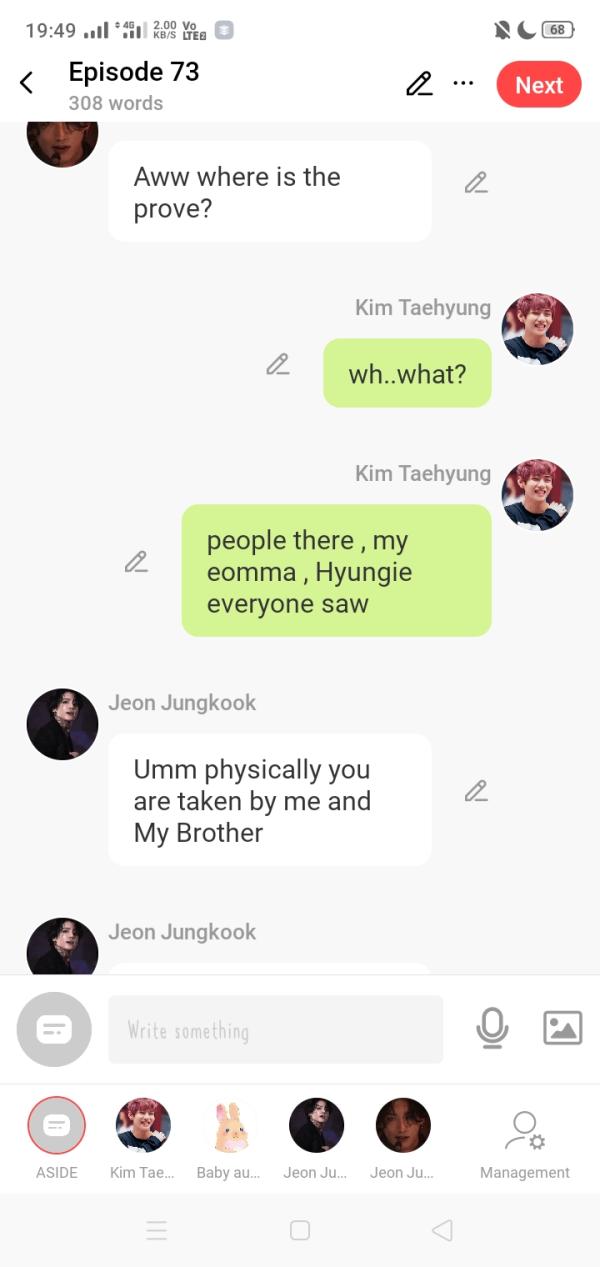Image resolution: width=600 pixels, height=1267 pixels.
Task: Record a voice message with the microphone
Action: coord(492,1028)
